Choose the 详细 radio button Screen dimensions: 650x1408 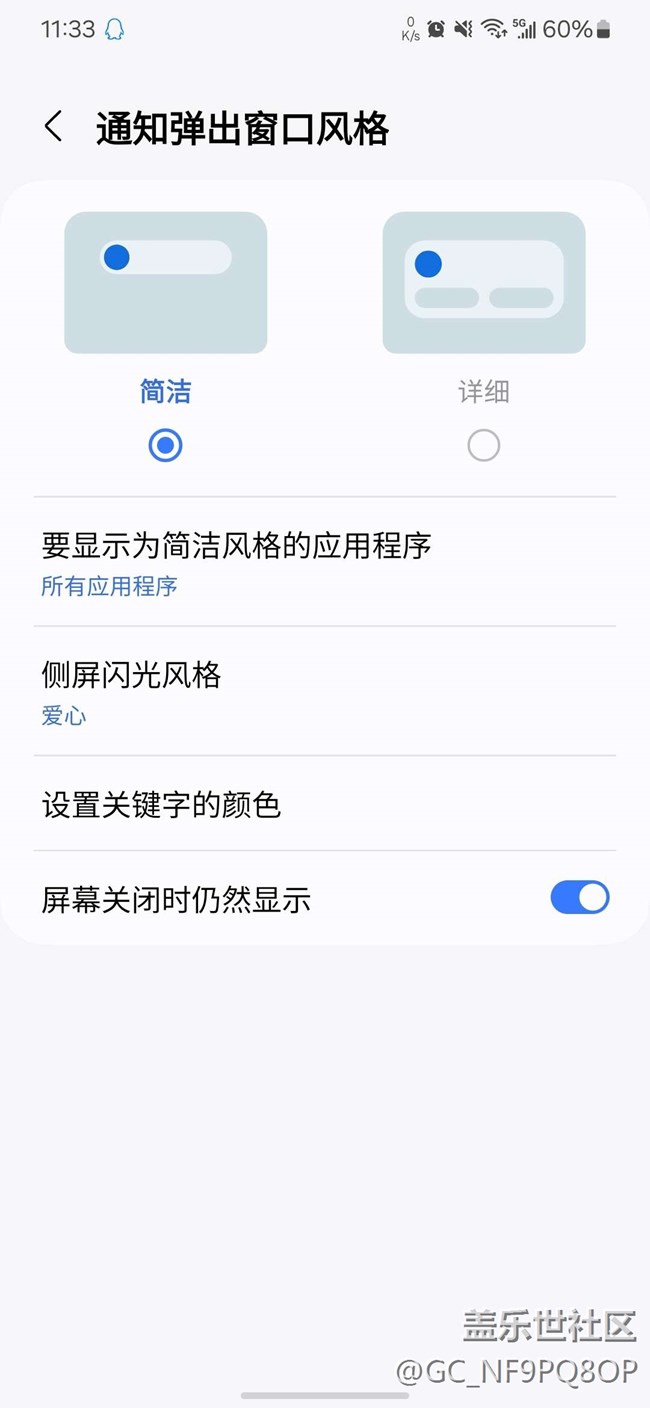coord(484,445)
